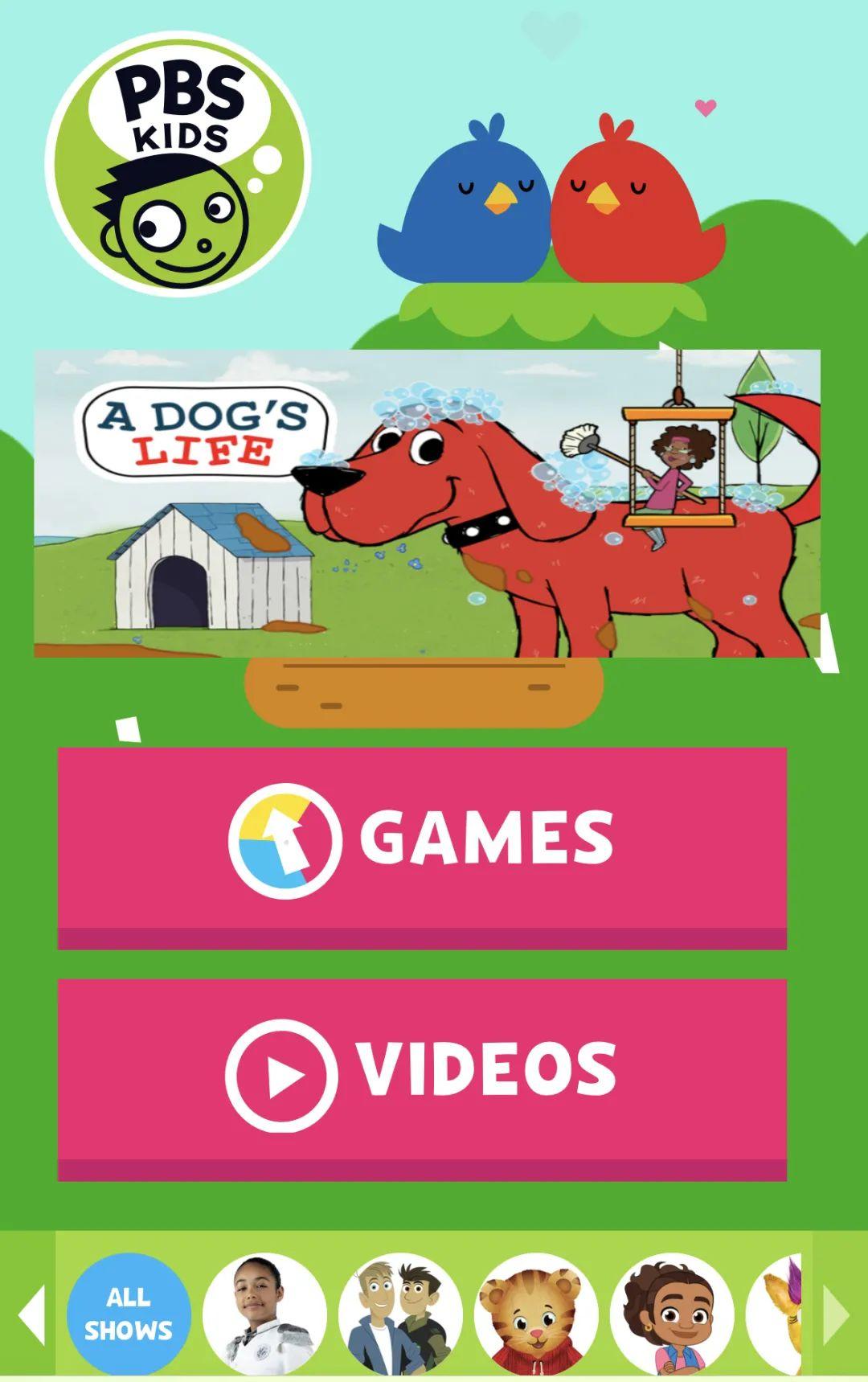Show All Shows
The image size is (868, 1382).
(x=129, y=1314)
